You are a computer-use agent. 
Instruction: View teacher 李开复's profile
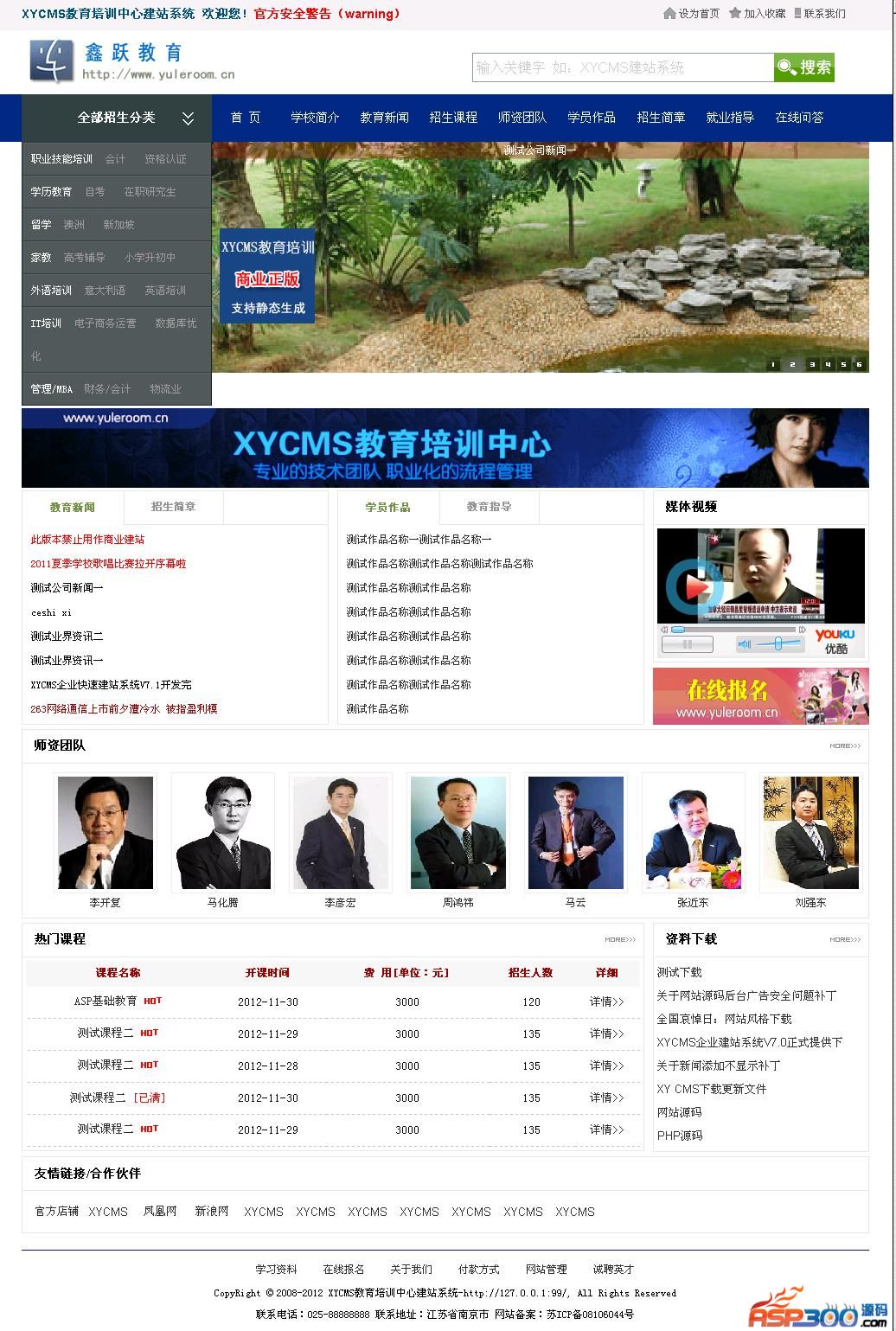click(x=106, y=833)
